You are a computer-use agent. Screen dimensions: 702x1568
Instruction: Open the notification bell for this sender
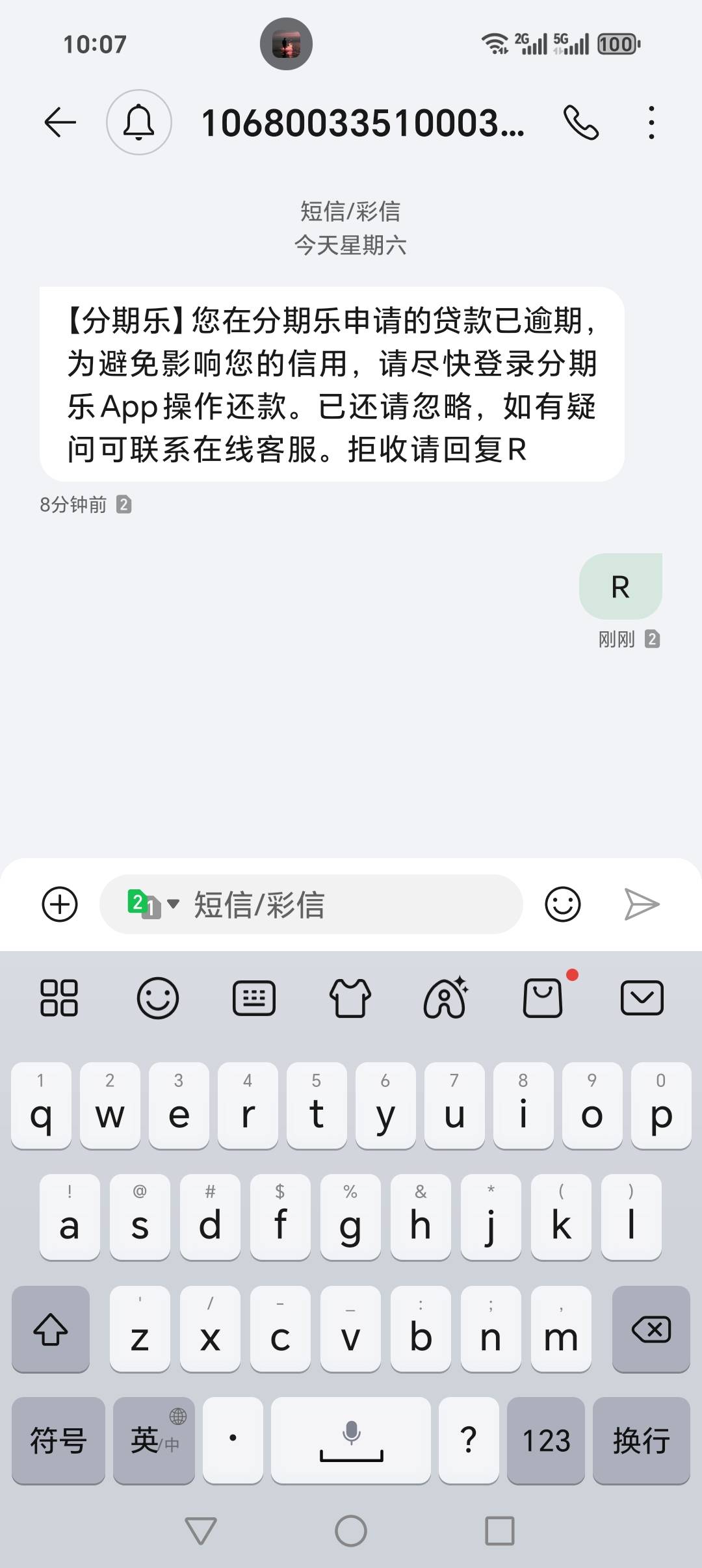(x=138, y=122)
